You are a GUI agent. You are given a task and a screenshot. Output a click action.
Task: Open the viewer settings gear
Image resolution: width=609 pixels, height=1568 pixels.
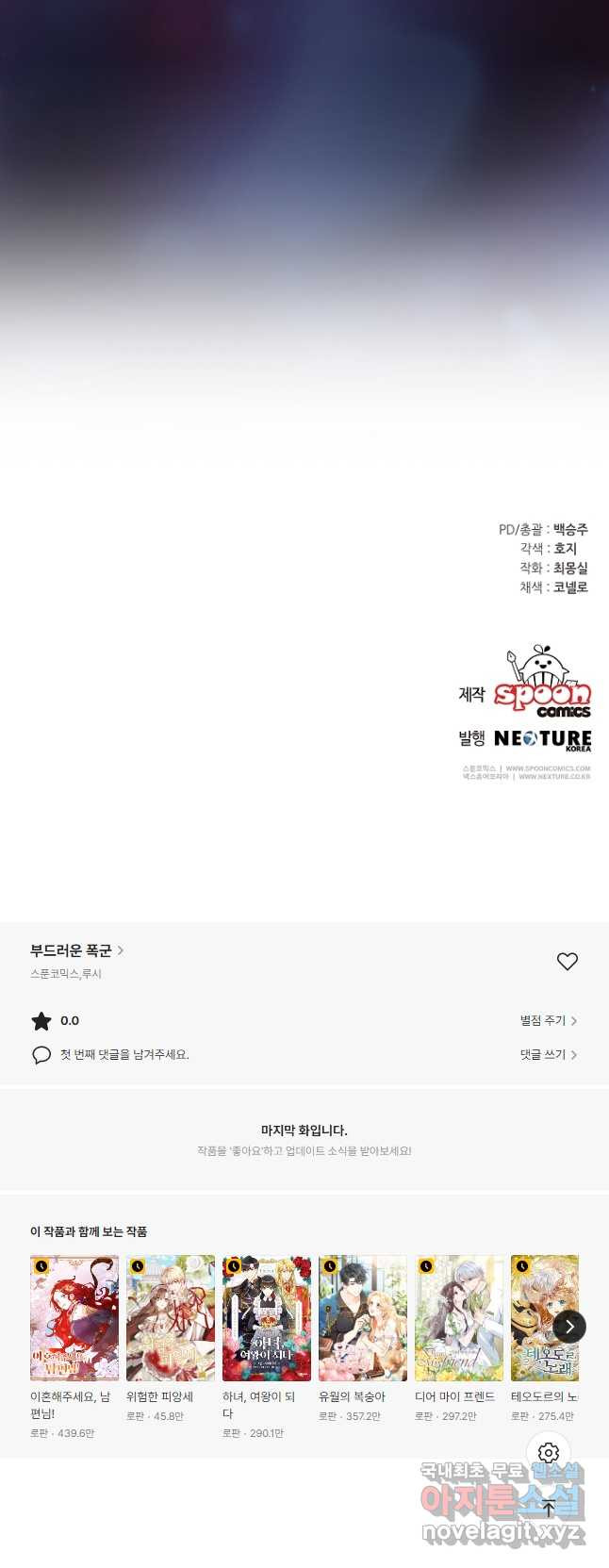549,1453
